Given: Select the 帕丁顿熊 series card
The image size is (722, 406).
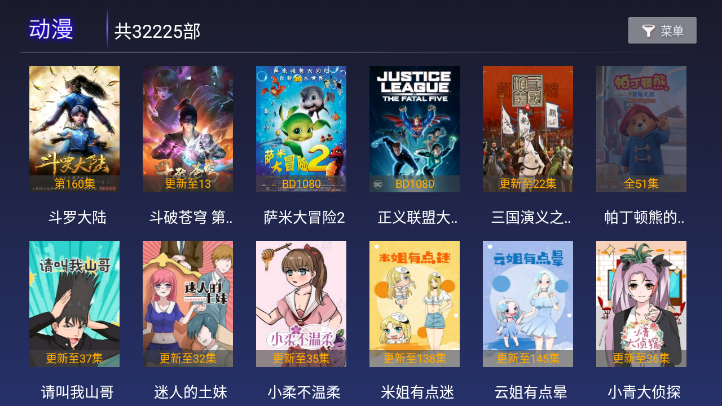Looking at the screenshot, I should [641, 129].
